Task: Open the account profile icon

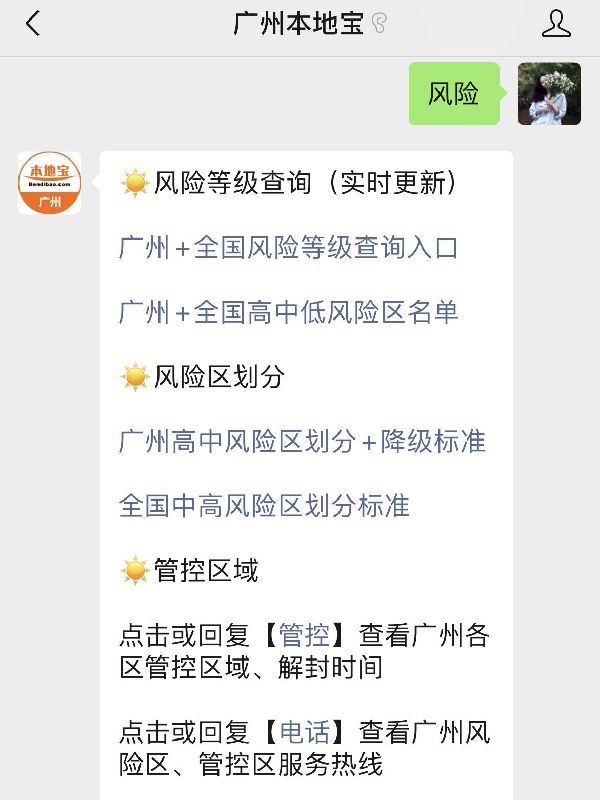Action: pyautogui.click(x=556, y=24)
